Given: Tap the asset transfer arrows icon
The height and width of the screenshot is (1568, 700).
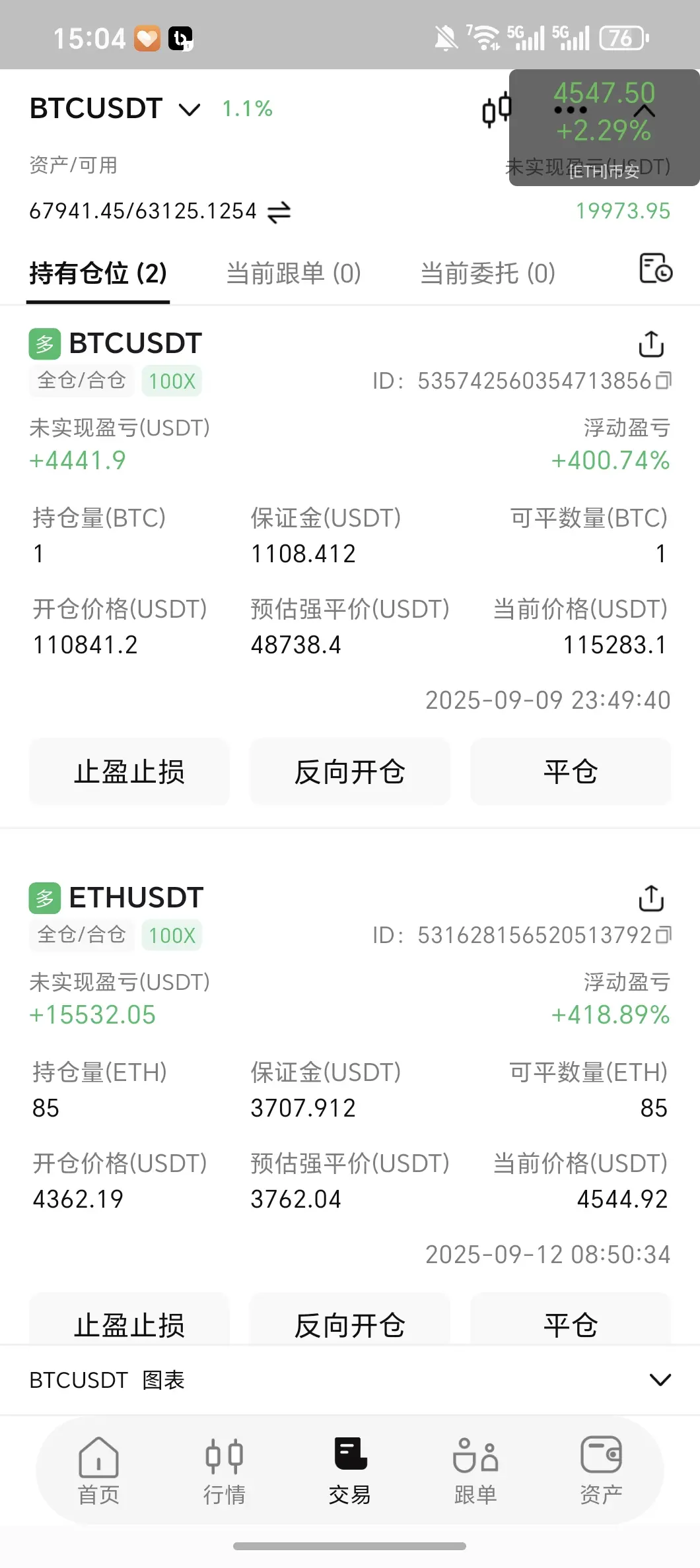Looking at the screenshot, I should [279, 212].
